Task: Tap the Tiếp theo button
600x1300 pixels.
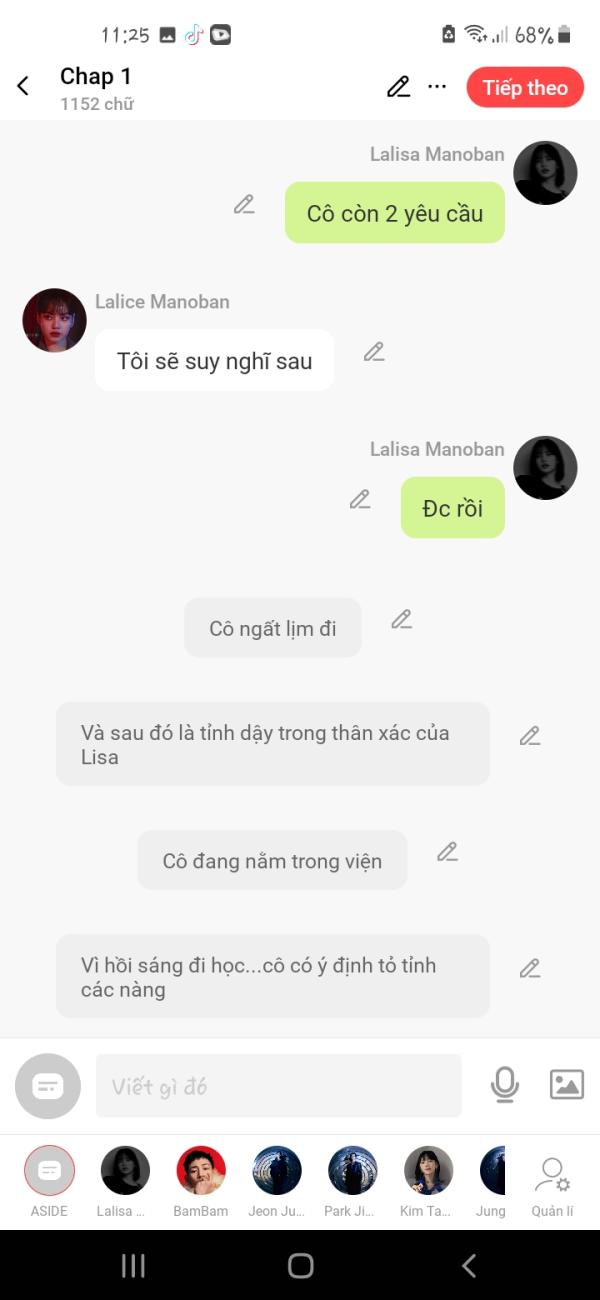Action: coord(525,87)
